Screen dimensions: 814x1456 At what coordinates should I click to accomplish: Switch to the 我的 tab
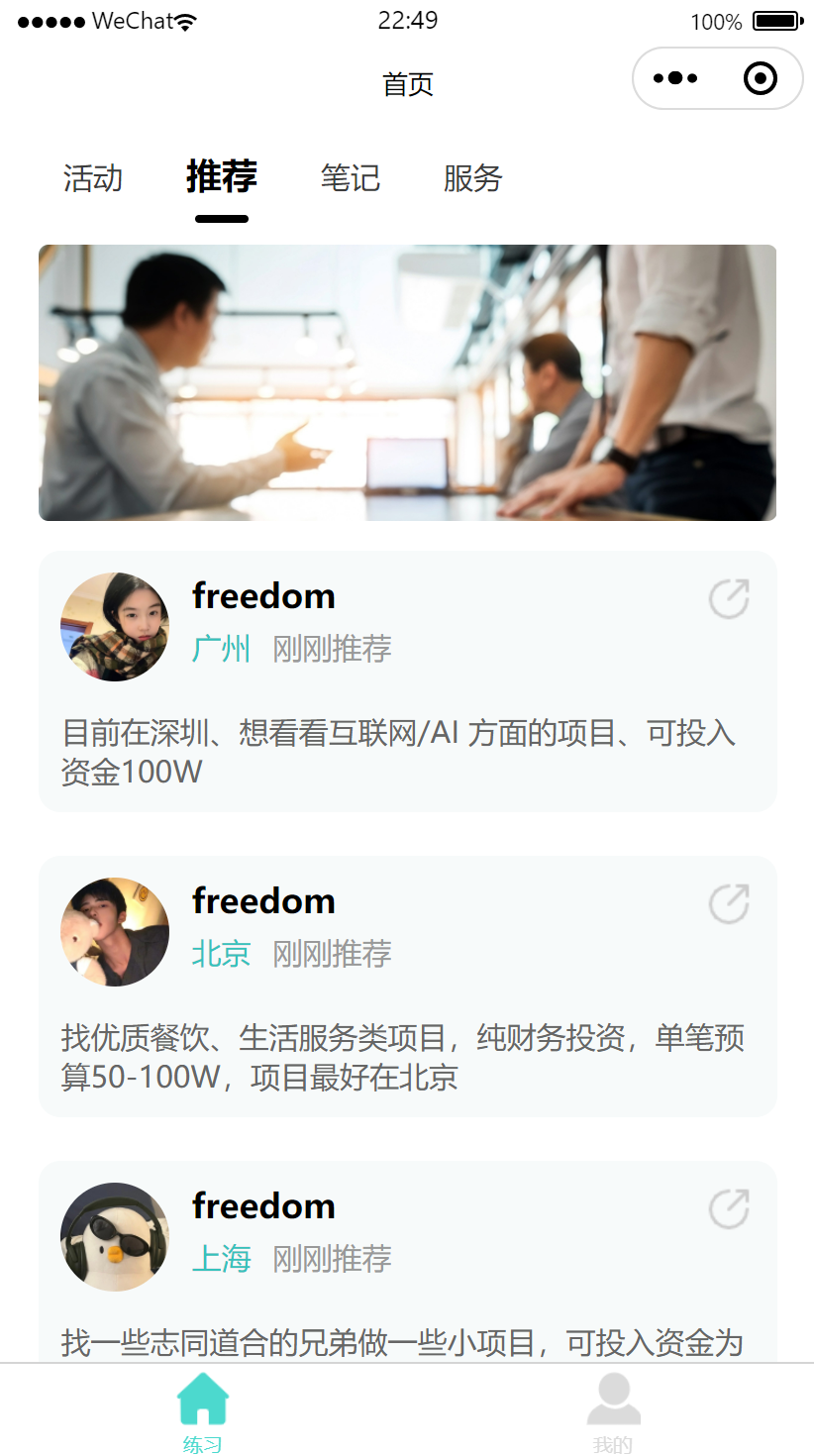(612, 1411)
